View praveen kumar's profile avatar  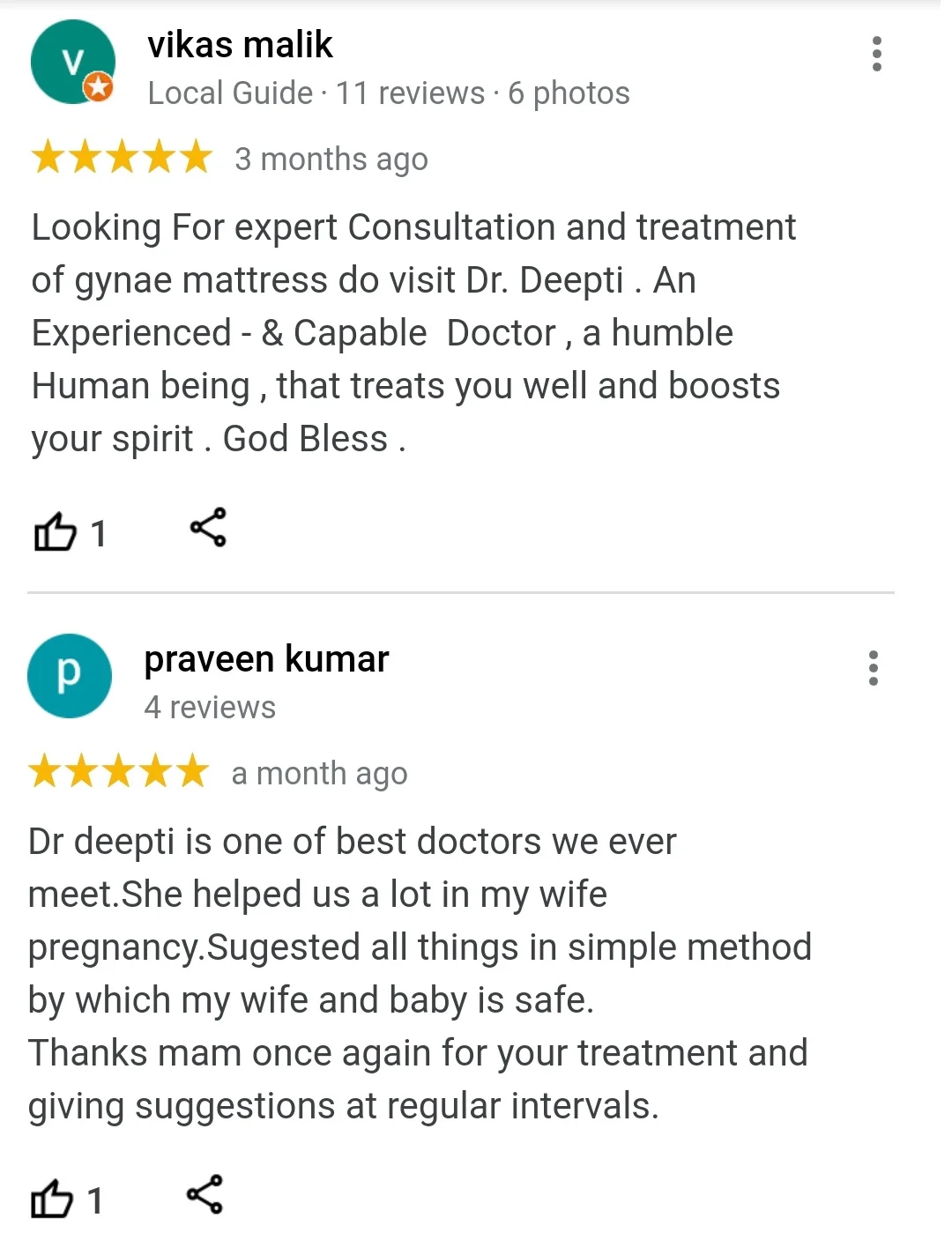70,676
